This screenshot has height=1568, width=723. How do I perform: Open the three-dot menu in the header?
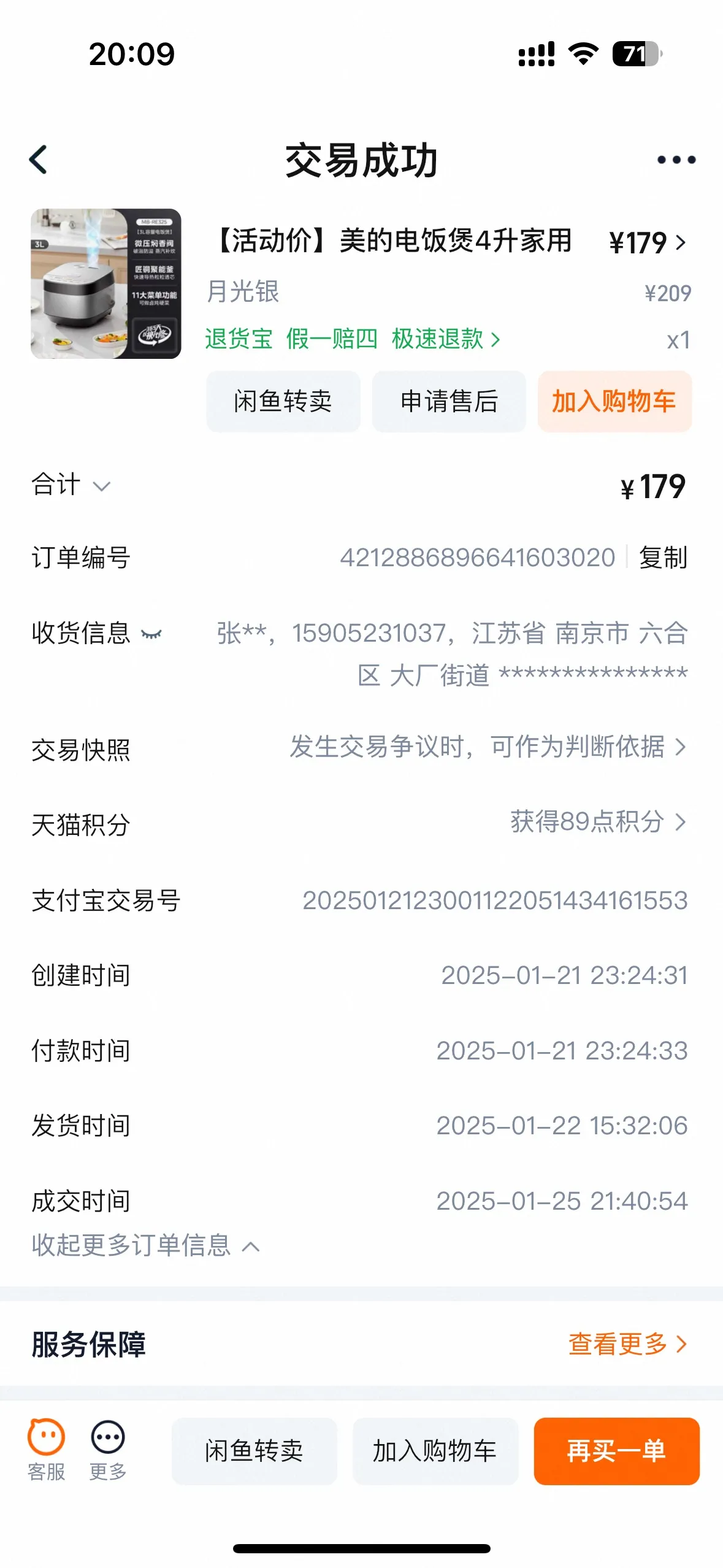point(676,160)
